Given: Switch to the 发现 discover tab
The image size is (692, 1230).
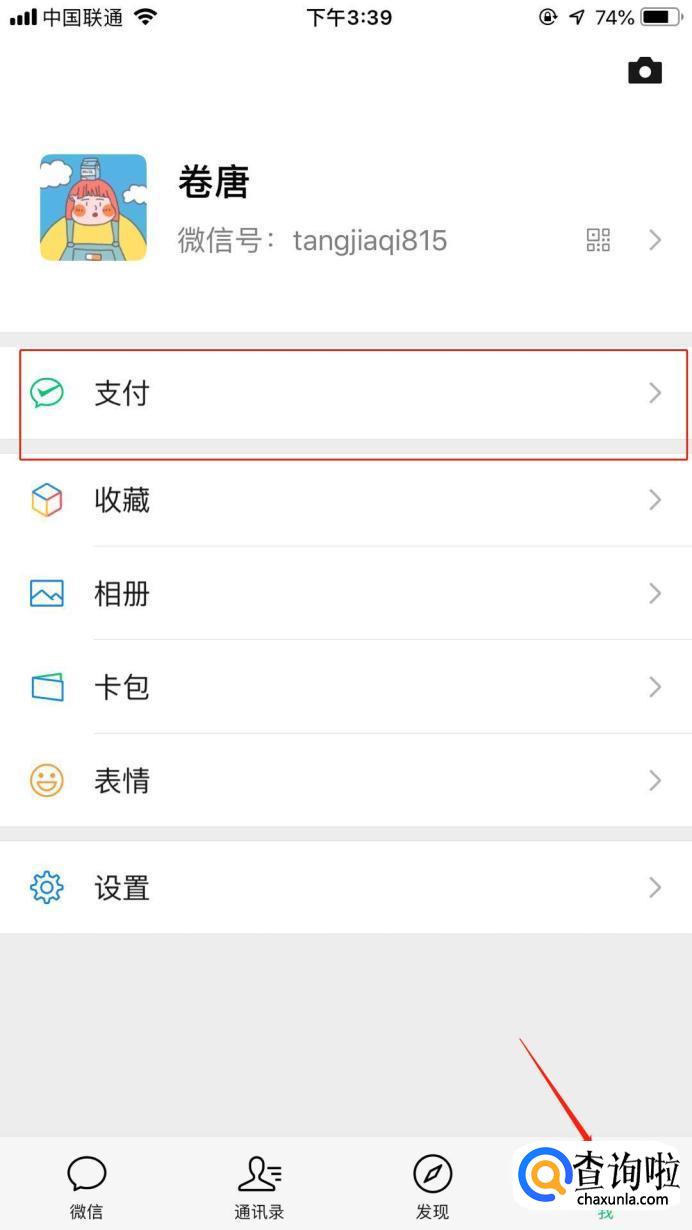Looking at the screenshot, I should [432, 1187].
